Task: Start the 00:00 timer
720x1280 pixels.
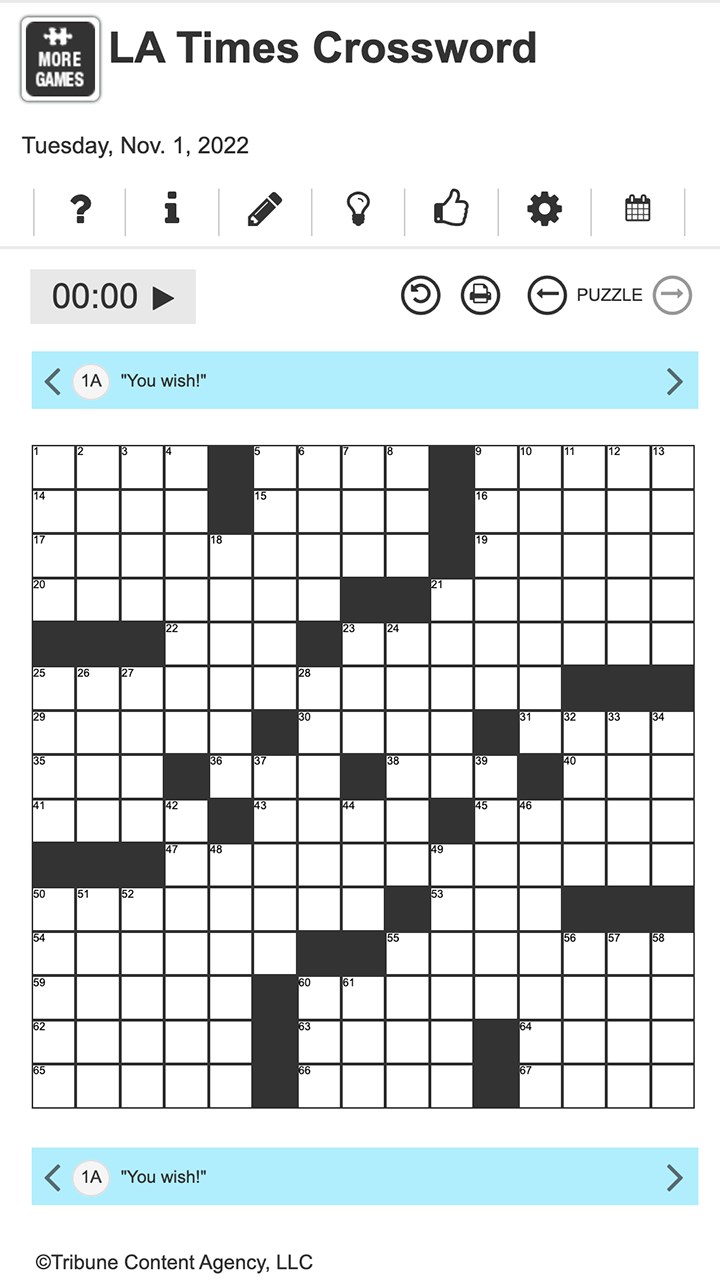Action: click(x=113, y=297)
